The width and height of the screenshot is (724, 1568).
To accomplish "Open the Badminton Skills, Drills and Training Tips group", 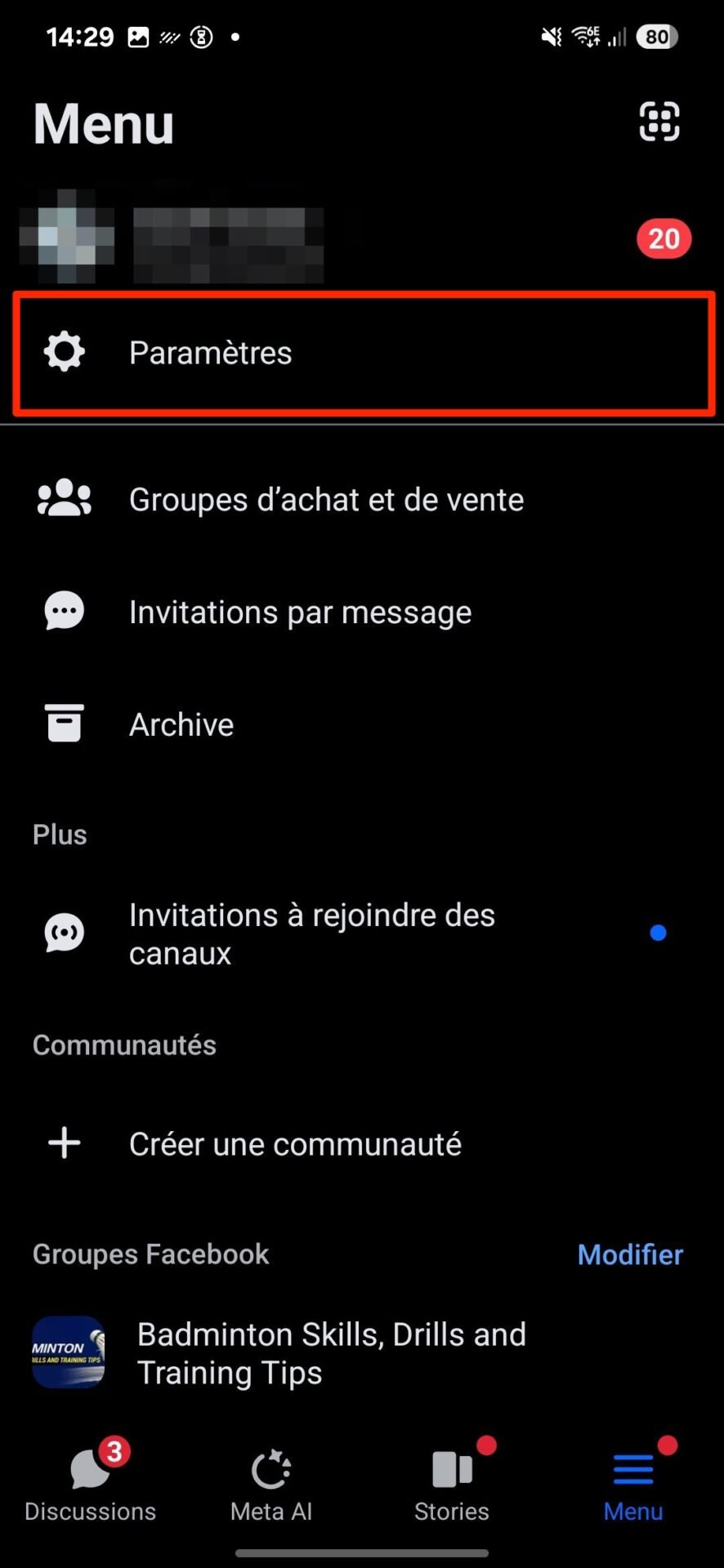I will (x=362, y=1352).
